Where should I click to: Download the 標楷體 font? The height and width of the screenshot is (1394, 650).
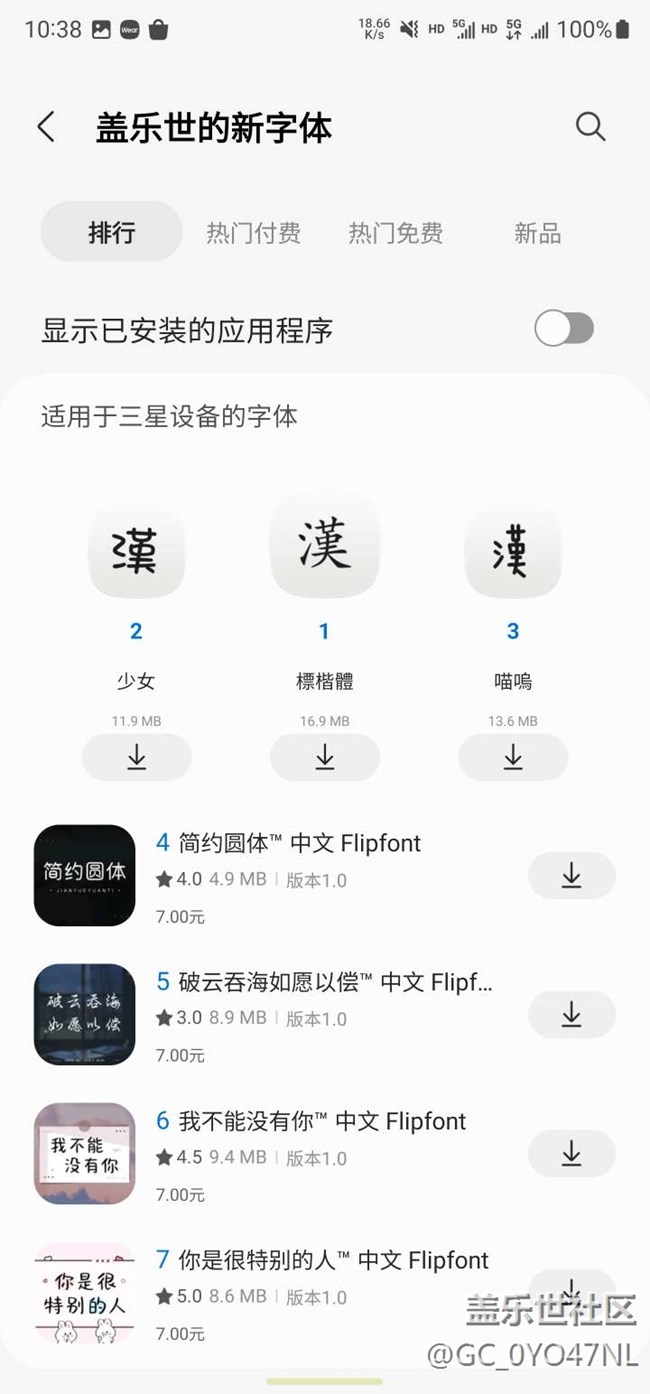coord(324,757)
